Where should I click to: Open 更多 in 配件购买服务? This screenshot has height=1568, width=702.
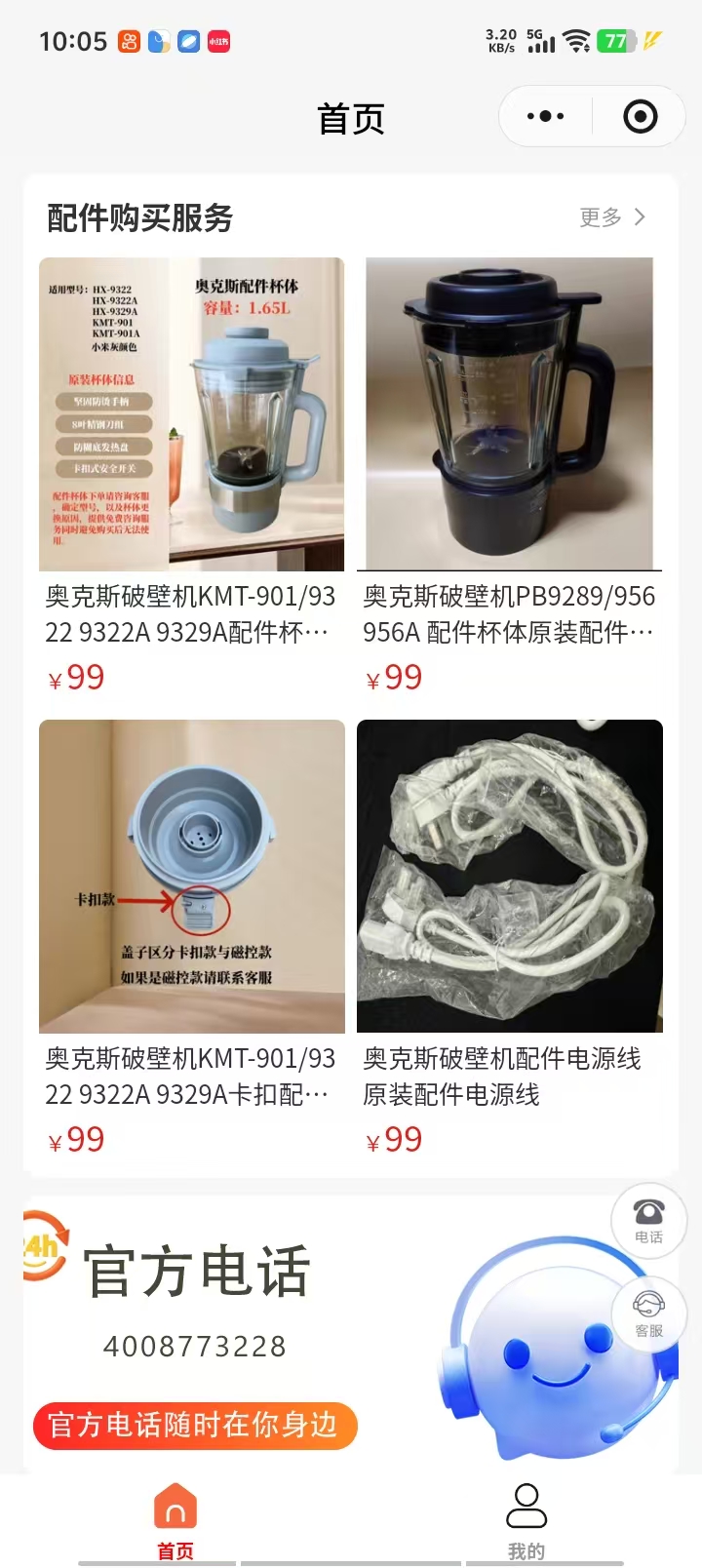point(612,216)
